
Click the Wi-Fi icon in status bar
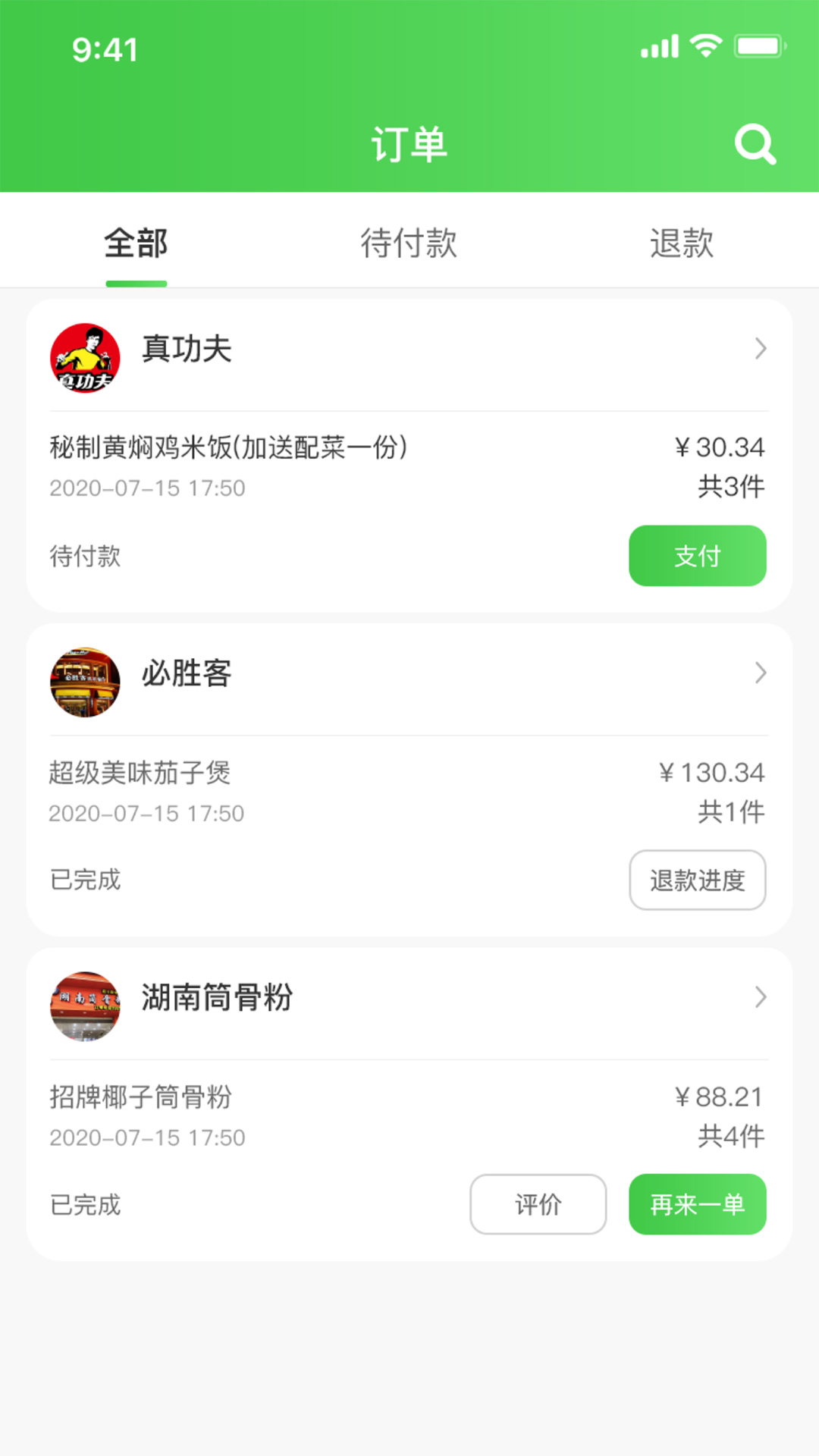click(704, 45)
